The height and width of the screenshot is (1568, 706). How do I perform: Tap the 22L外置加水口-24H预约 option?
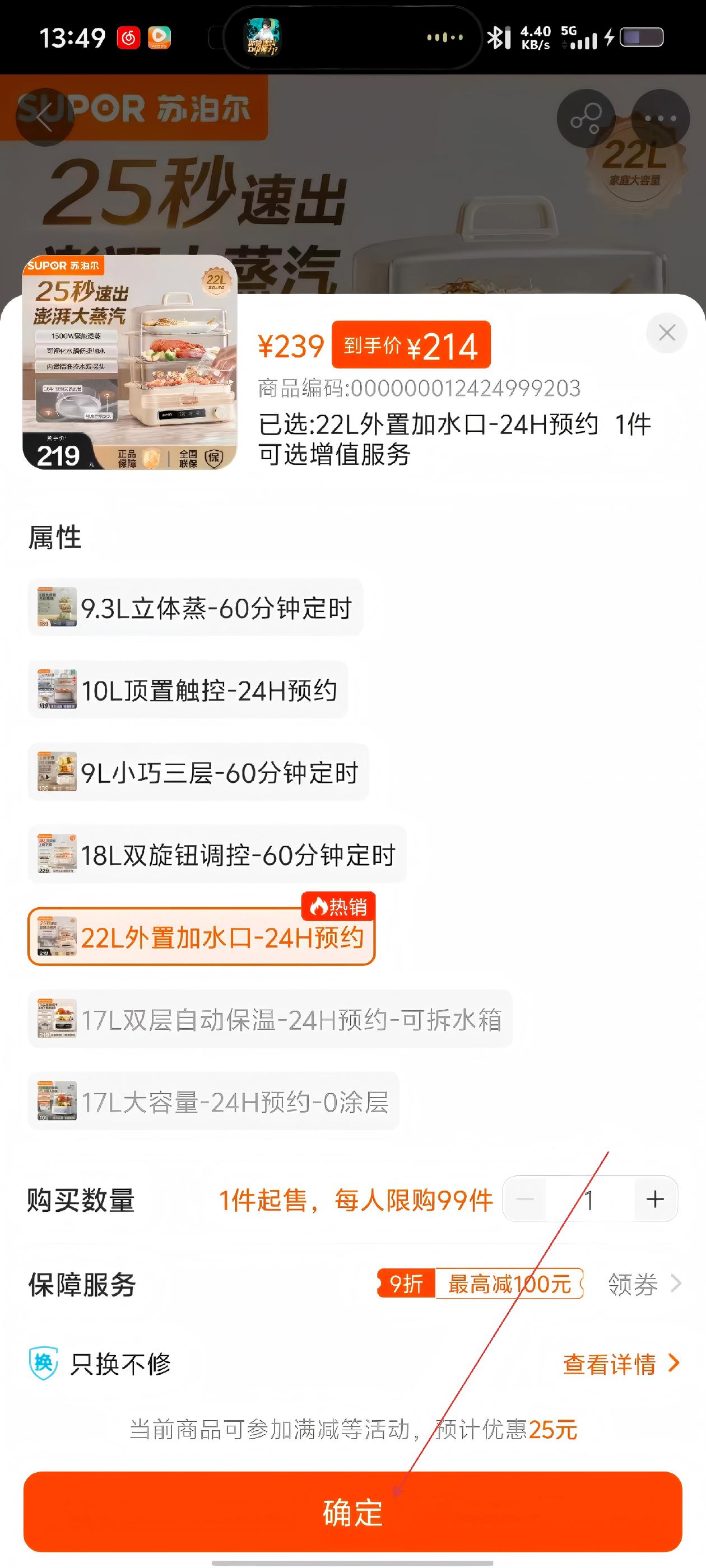click(201, 937)
